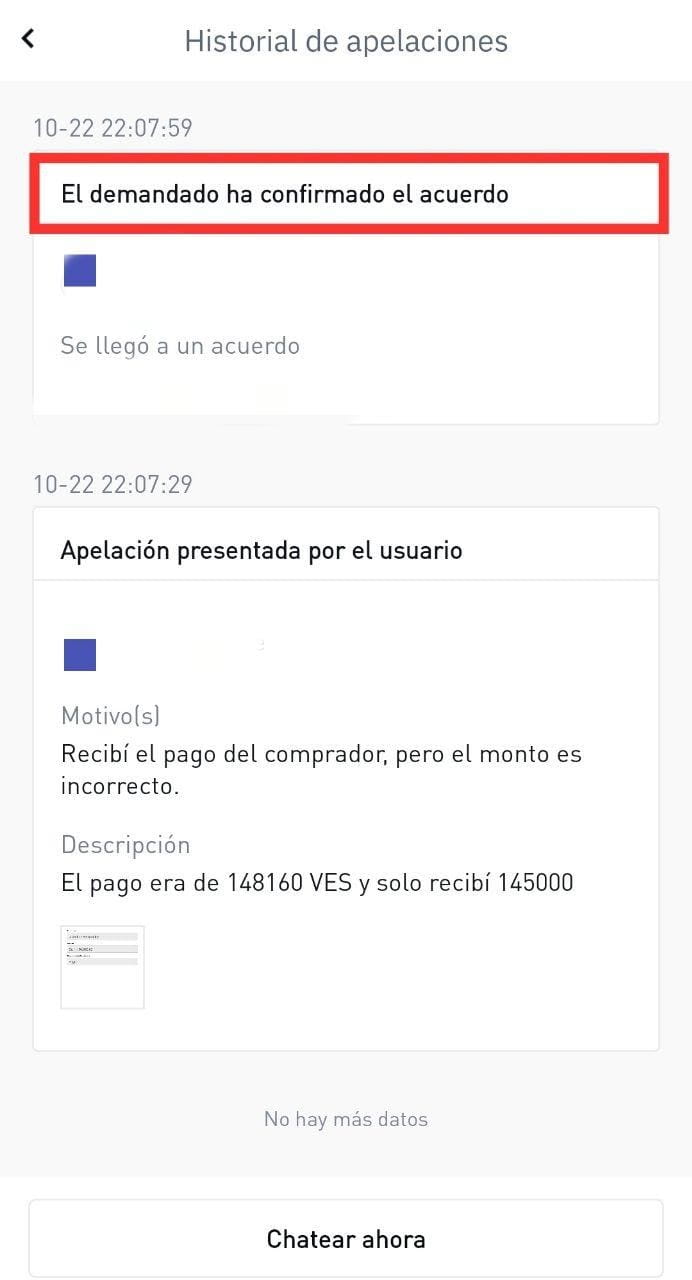Go back from Historial de apelaciones

(x=28, y=39)
